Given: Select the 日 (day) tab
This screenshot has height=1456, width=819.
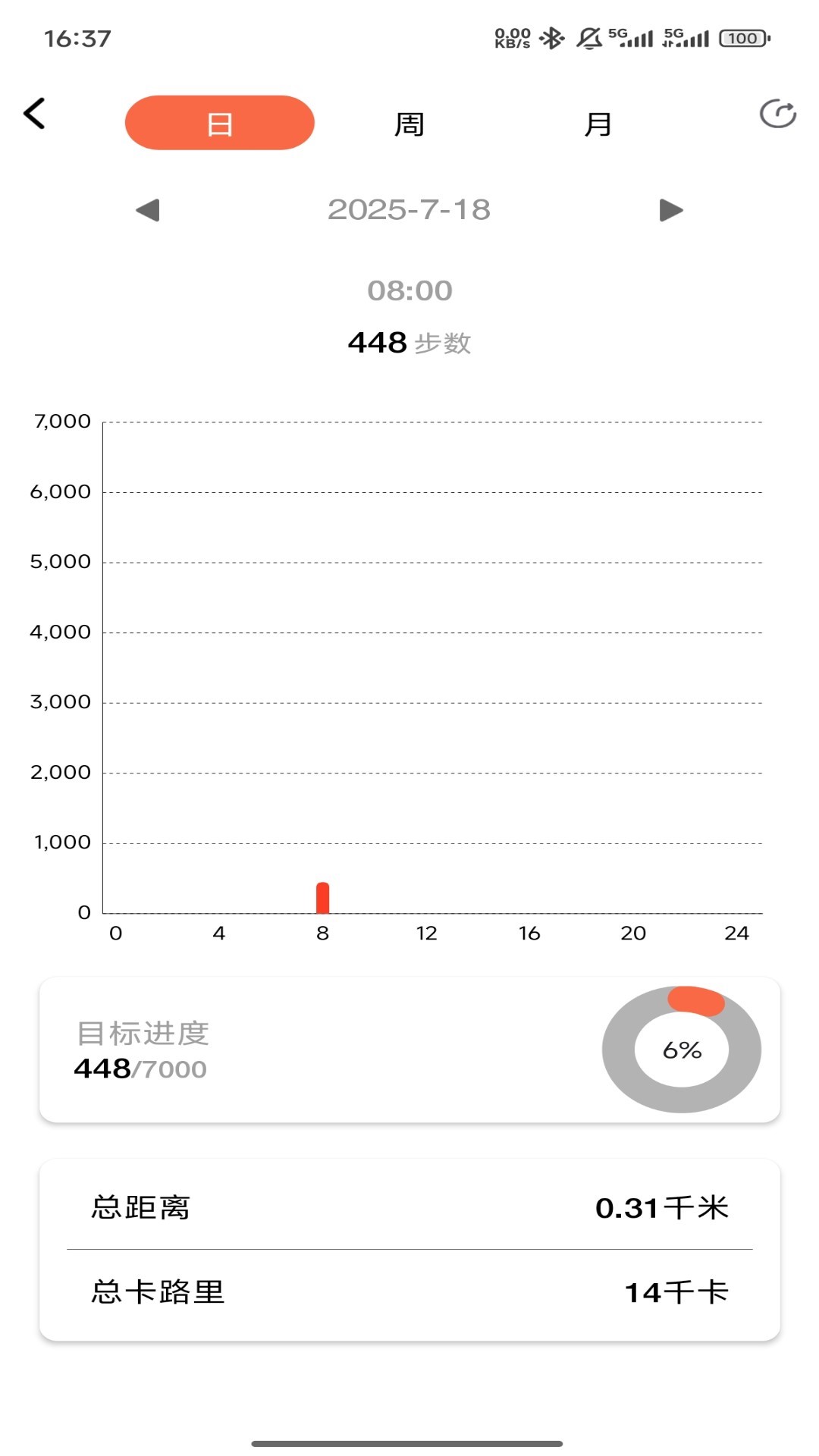Looking at the screenshot, I should [x=219, y=123].
